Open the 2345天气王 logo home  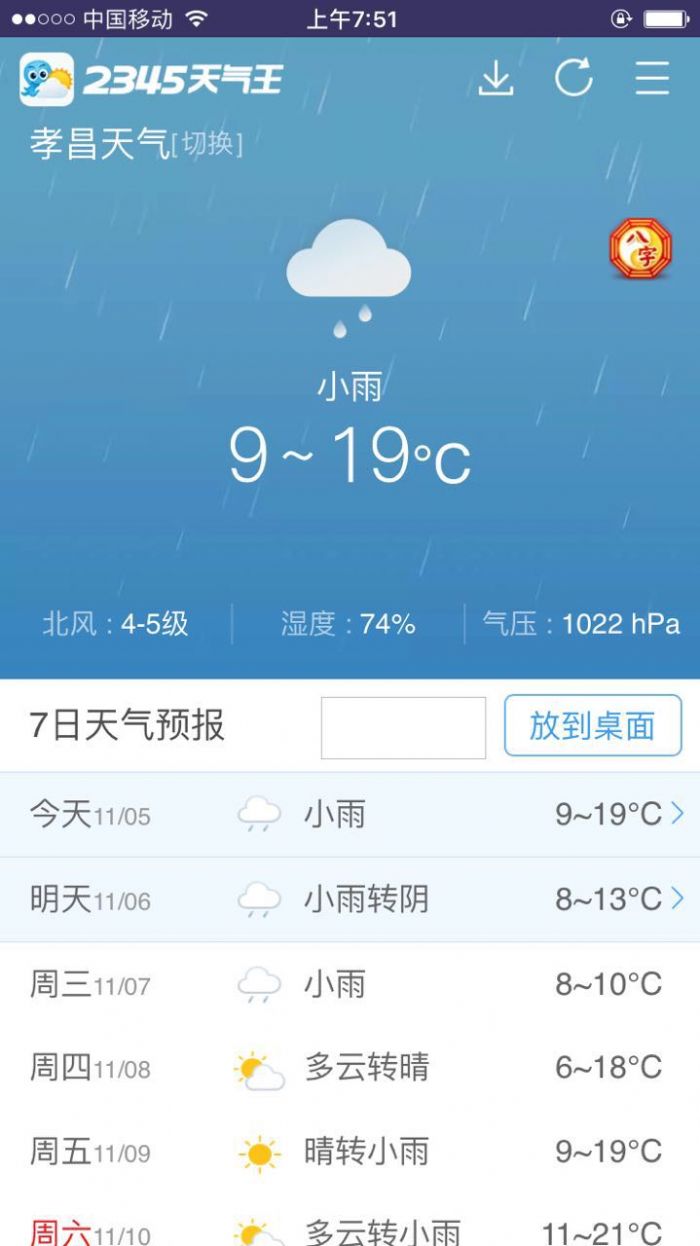point(150,80)
